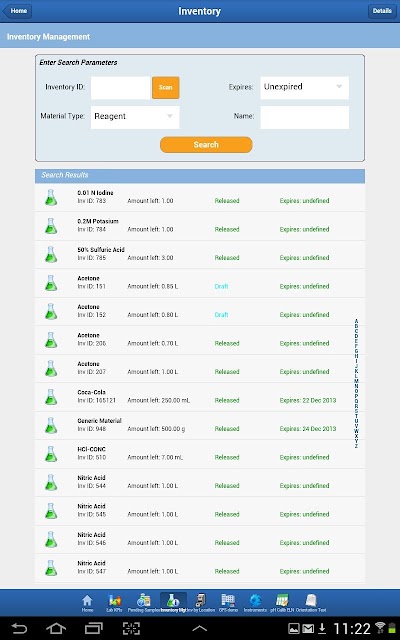
Task: Focus the Inventory ID field
Action: pos(120,87)
